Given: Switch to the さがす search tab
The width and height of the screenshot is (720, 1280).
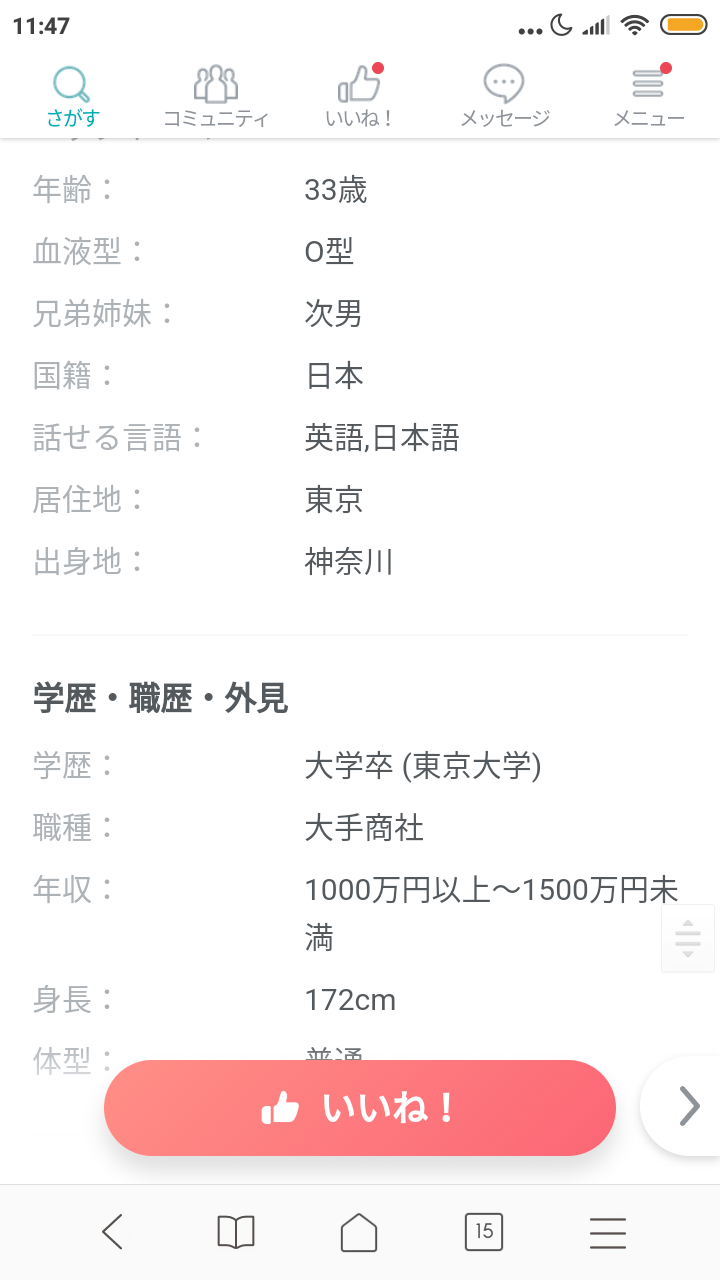Looking at the screenshot, I should pos(73,96).
